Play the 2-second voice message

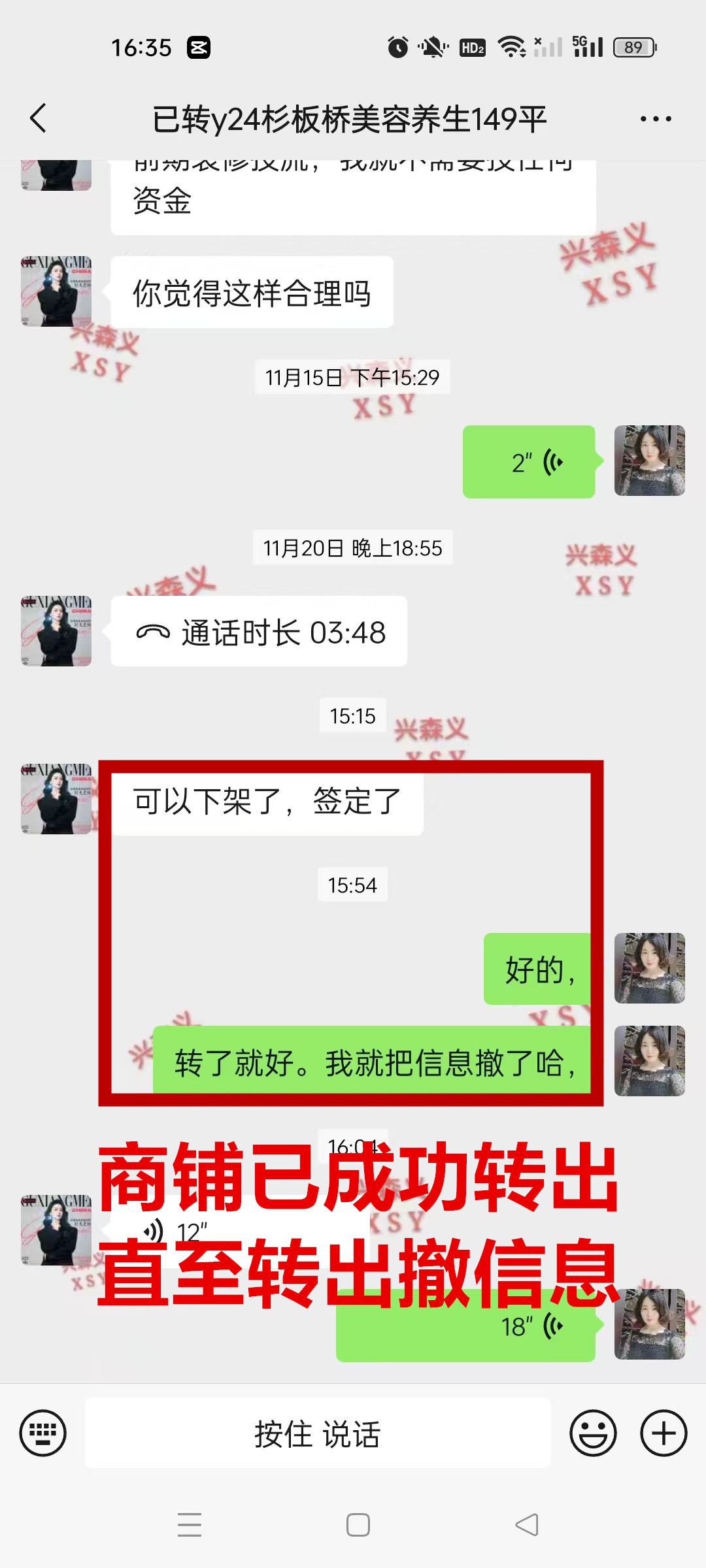click(x=529, y=462)
